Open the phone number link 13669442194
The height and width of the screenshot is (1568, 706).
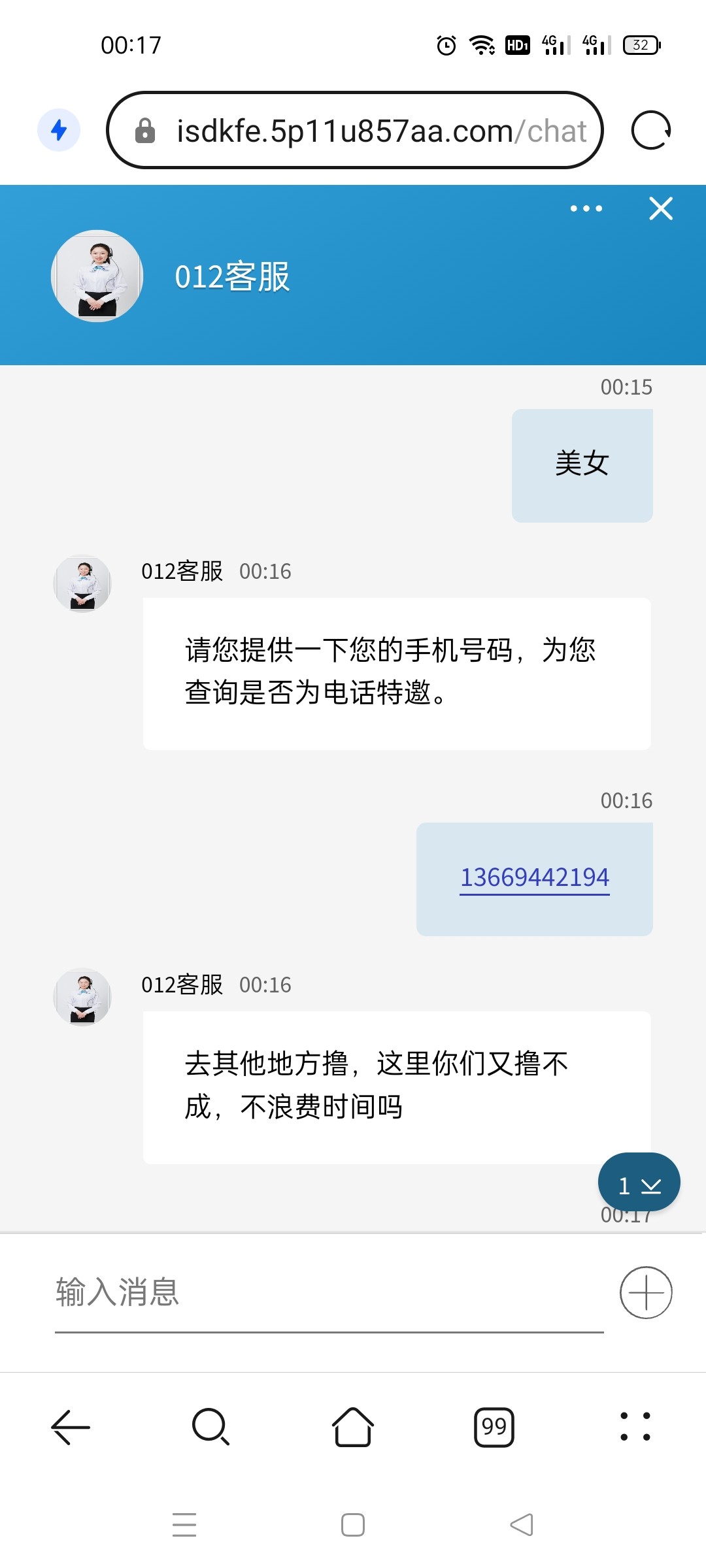(535, 877)
